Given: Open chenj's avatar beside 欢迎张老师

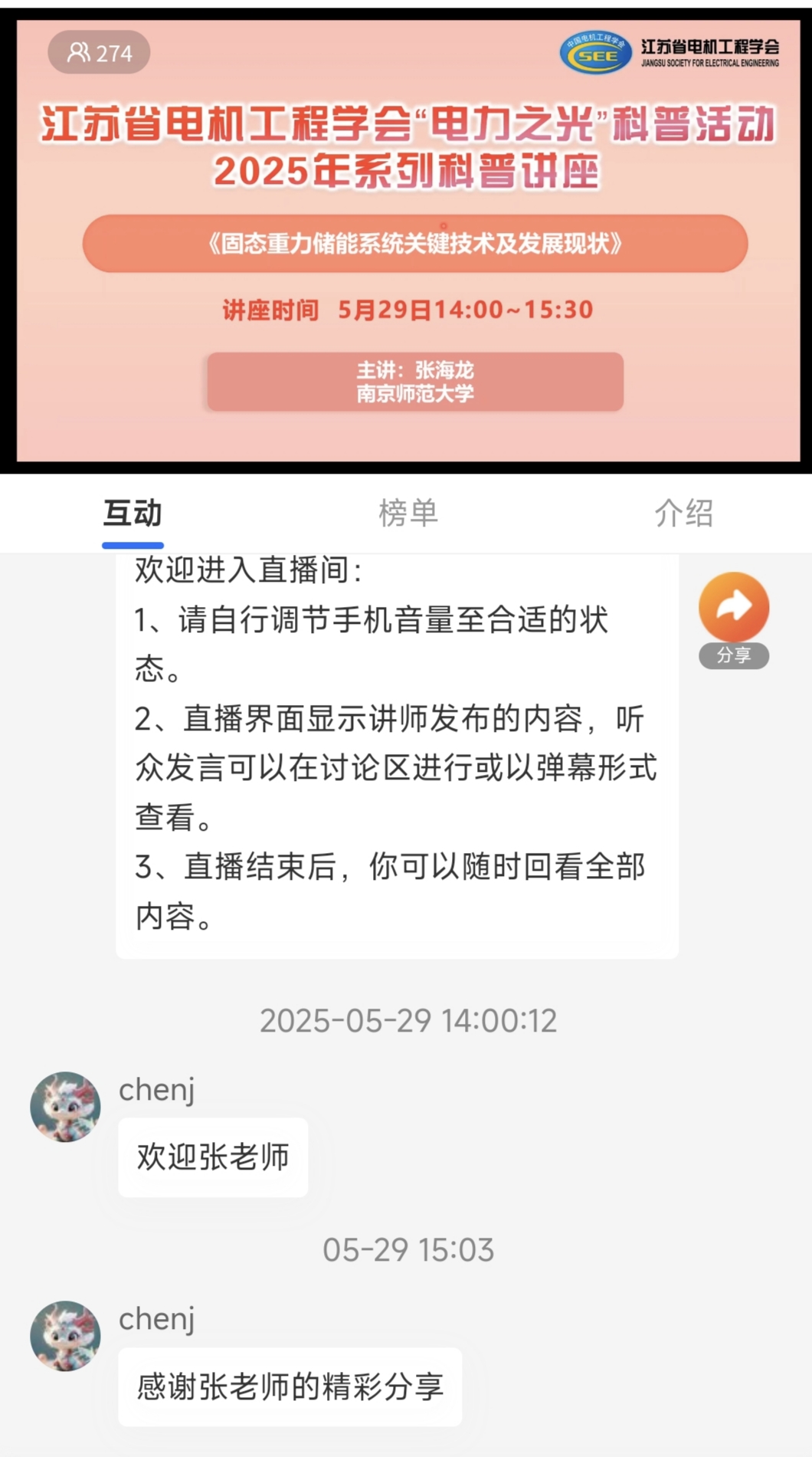Looking at the screenshot, I should (x=65, y=1107).
